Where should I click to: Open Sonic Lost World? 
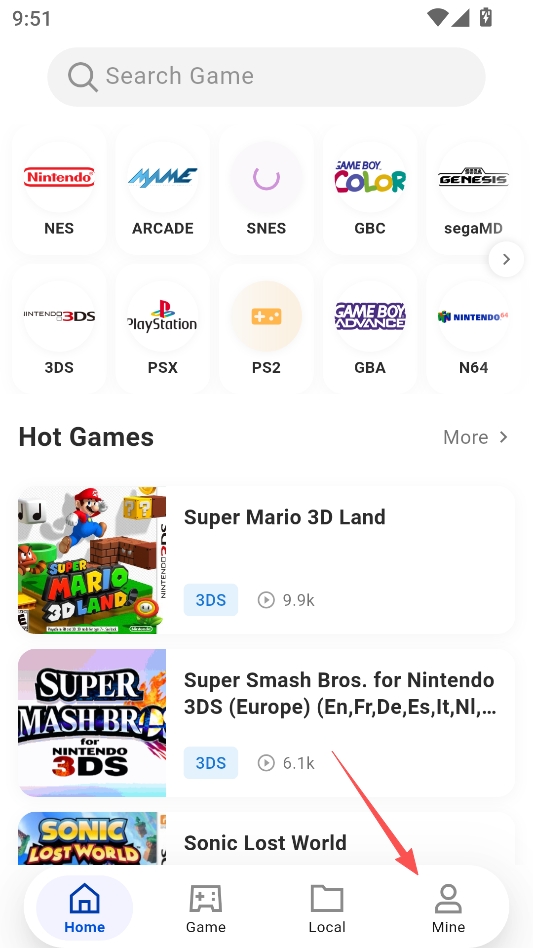(266, 839)
